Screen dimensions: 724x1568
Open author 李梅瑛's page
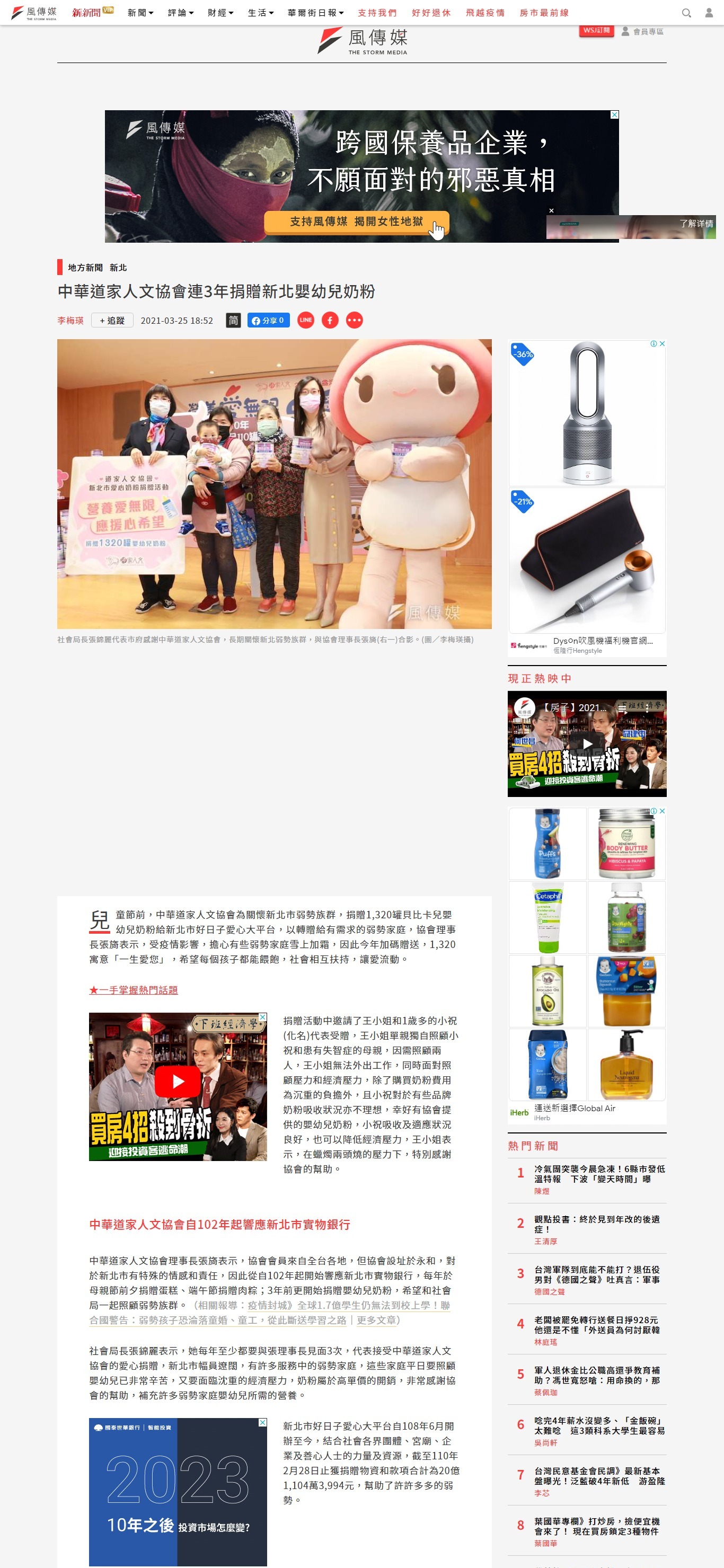tap(70, 320)
